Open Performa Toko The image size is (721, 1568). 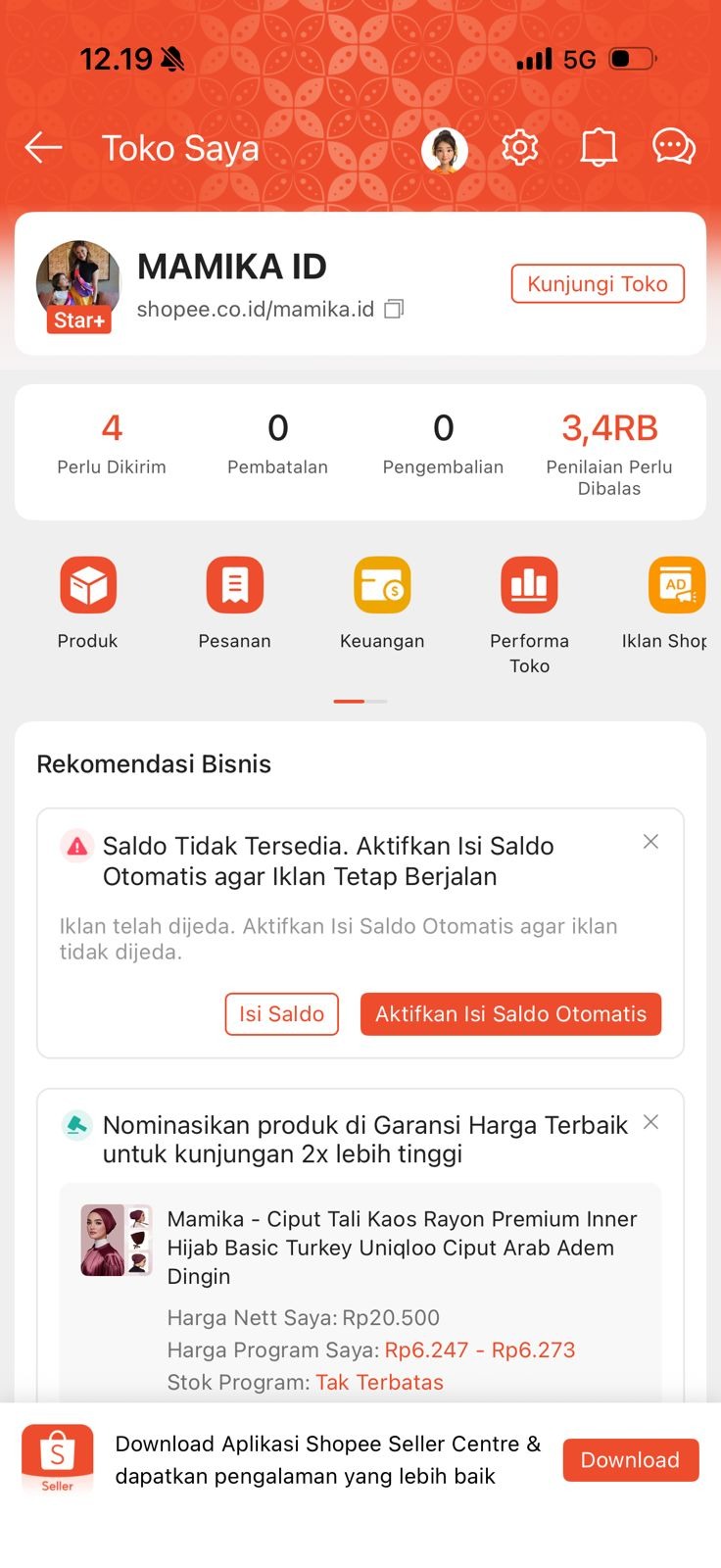click(529, 612)
